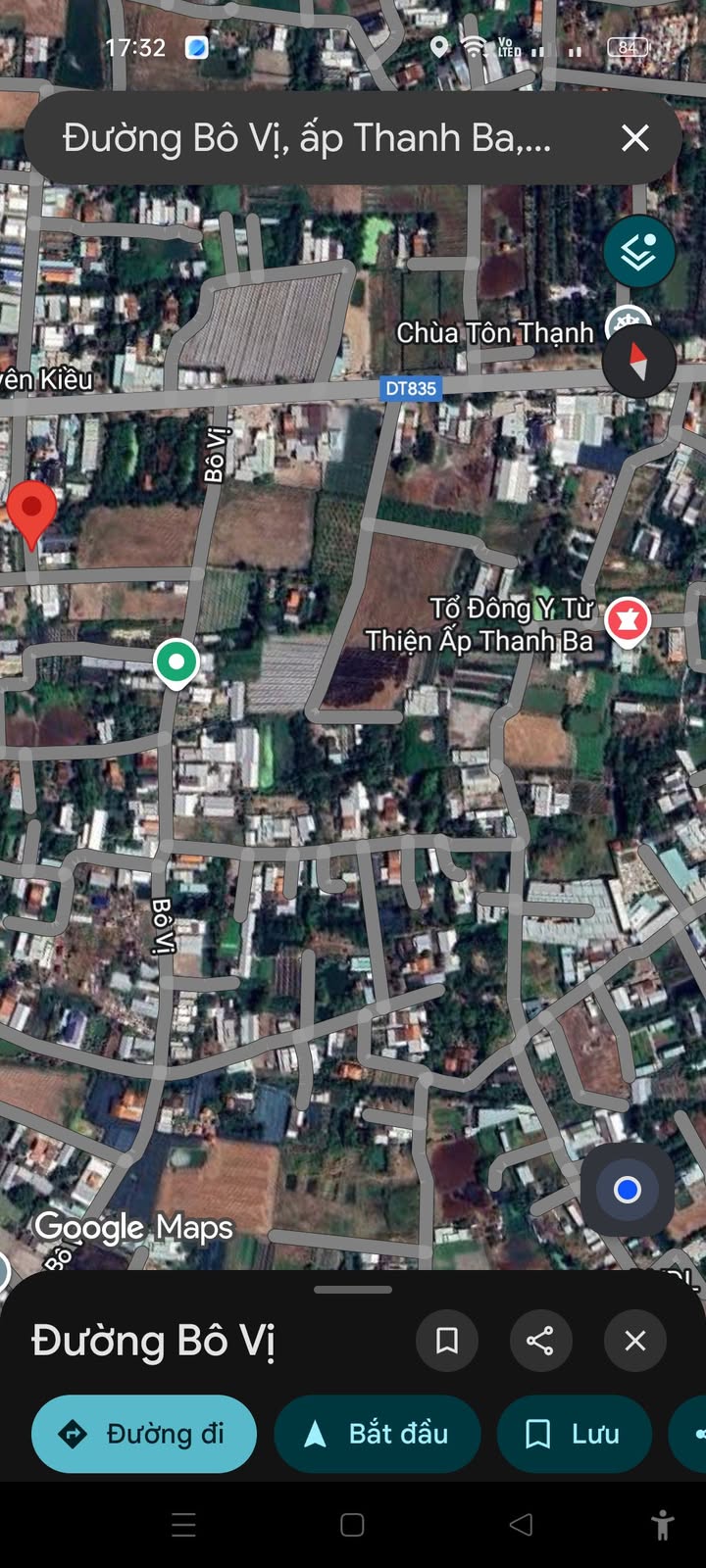
Task: Save the place with the Lưu chip
Action: 575,1434
